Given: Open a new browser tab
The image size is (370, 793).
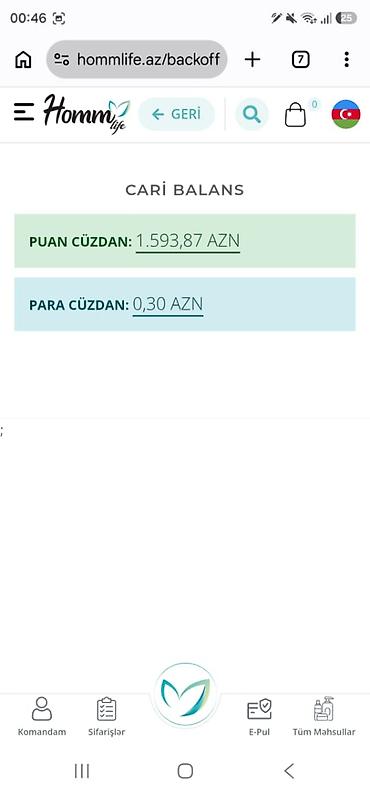Looking at the screenshot, I should click(252, 60).
